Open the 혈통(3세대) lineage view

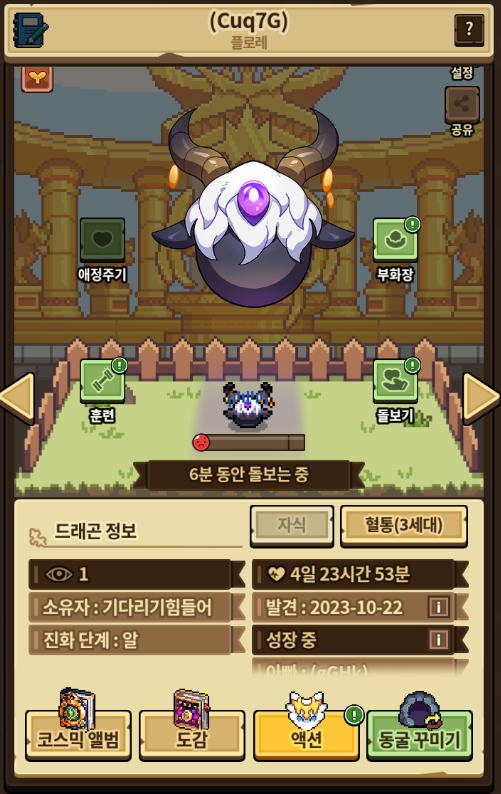point(404,526)
